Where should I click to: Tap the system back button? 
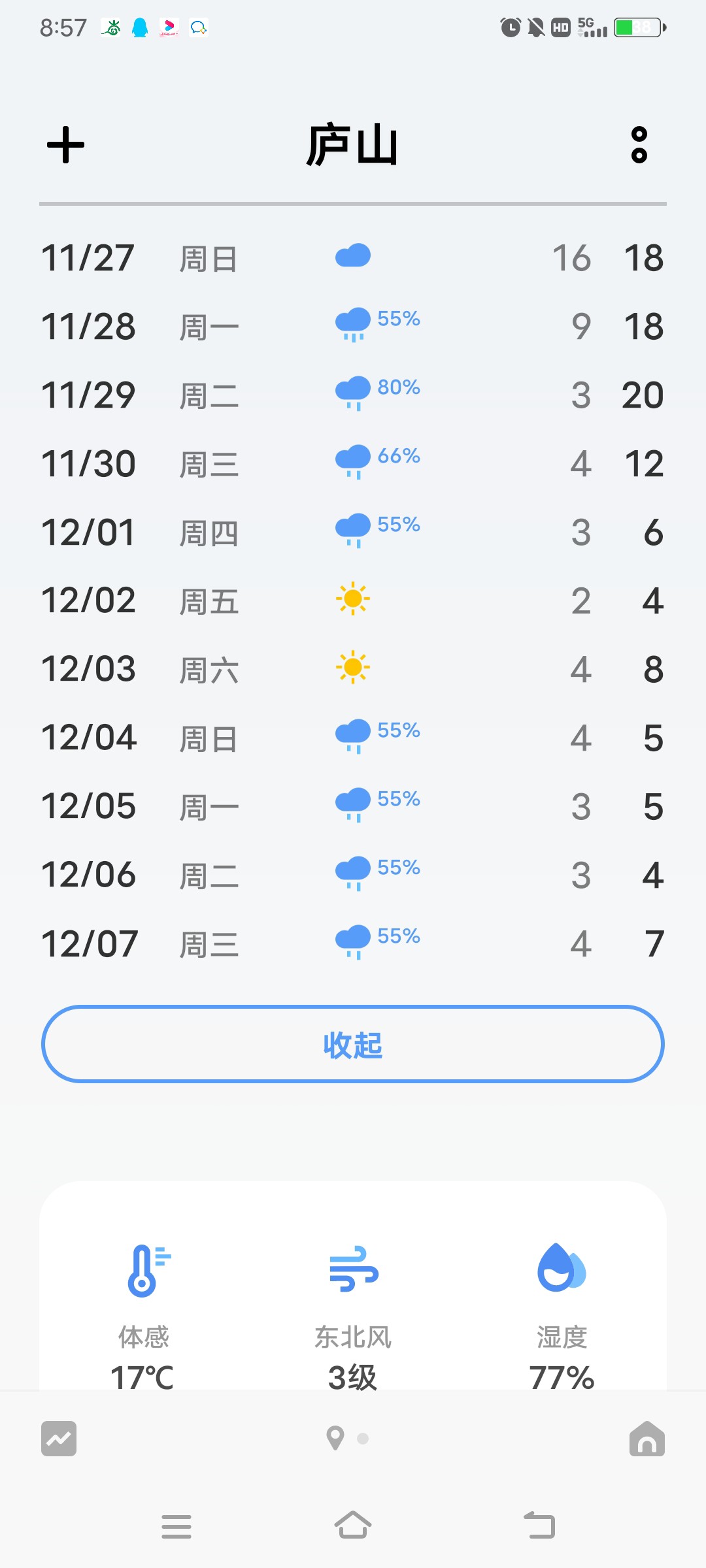pos(540,1526)
